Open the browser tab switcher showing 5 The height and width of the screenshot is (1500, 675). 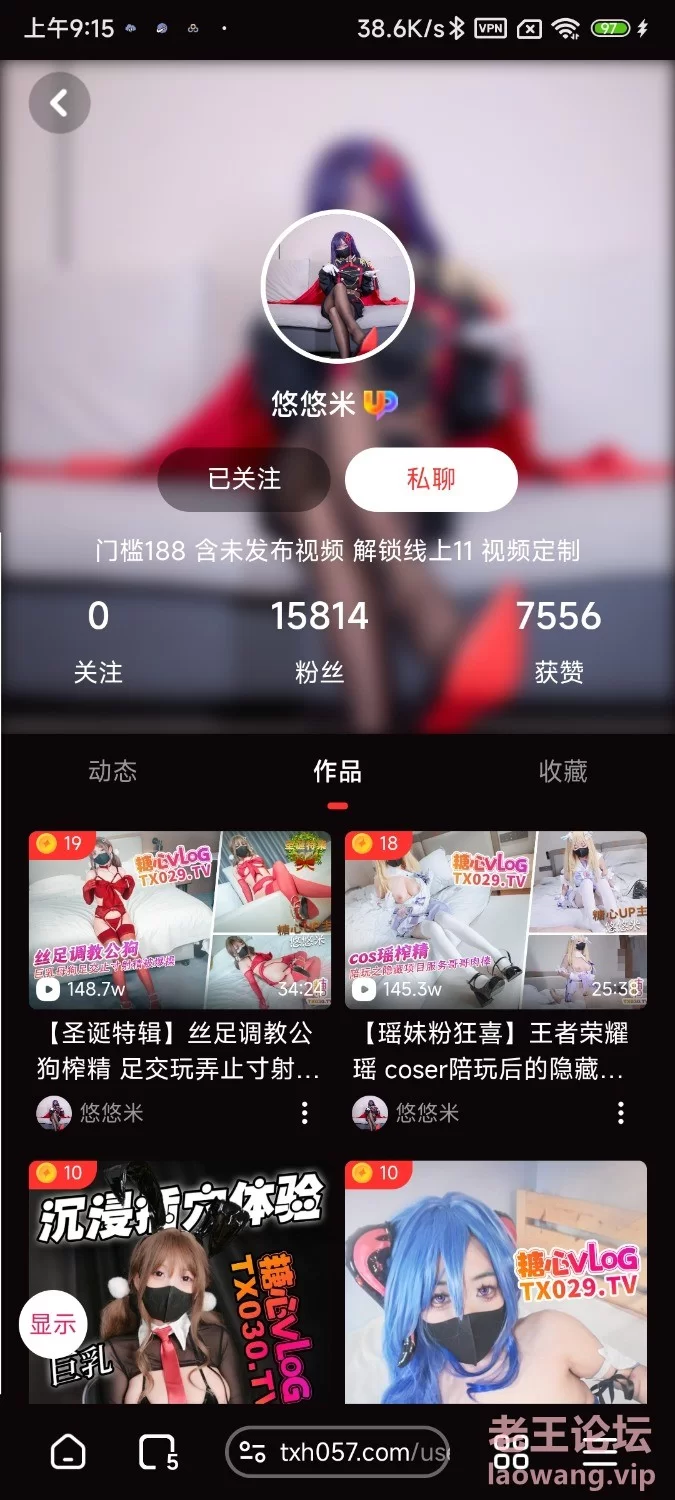click(x=157, y=1452)
